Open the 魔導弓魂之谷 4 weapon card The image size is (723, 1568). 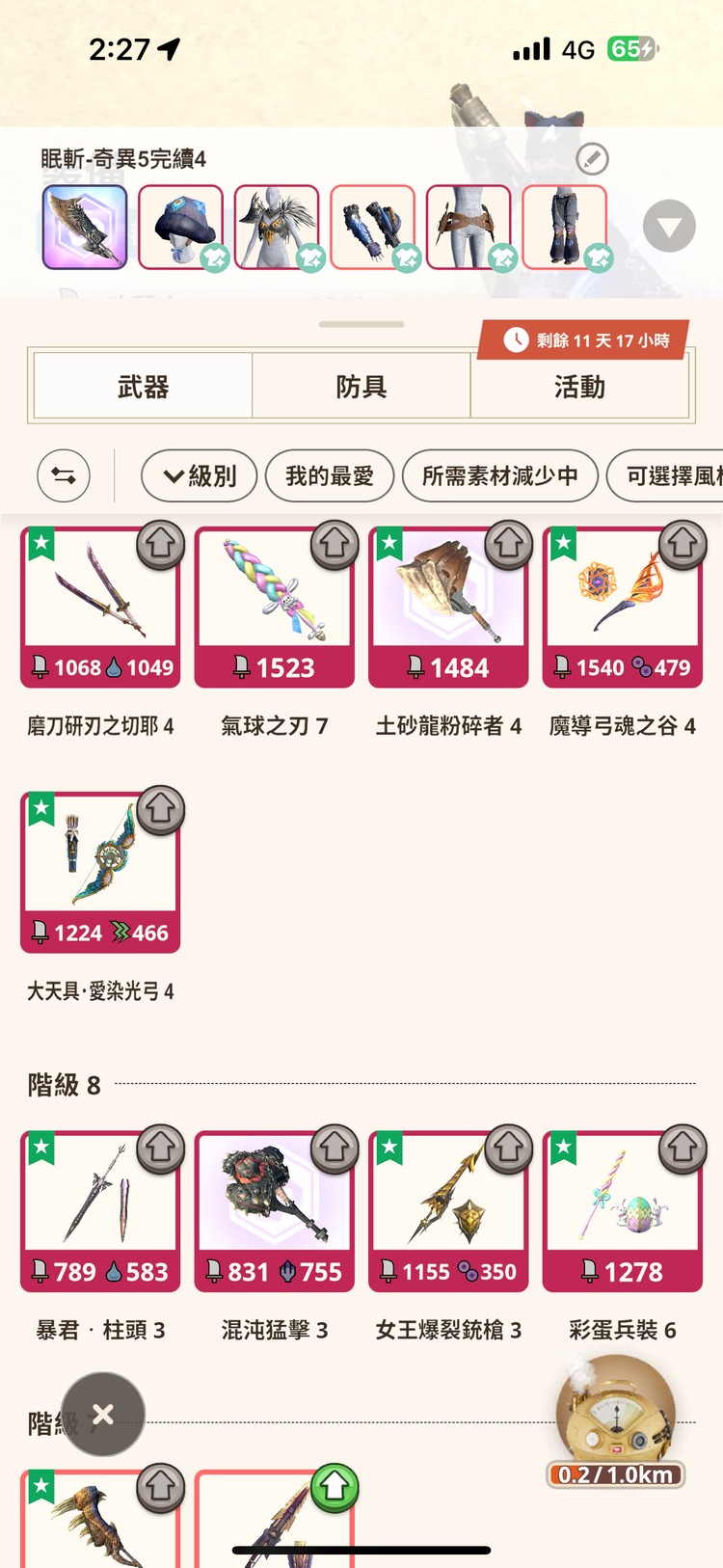pyautogui.click(x=622, y=608)
